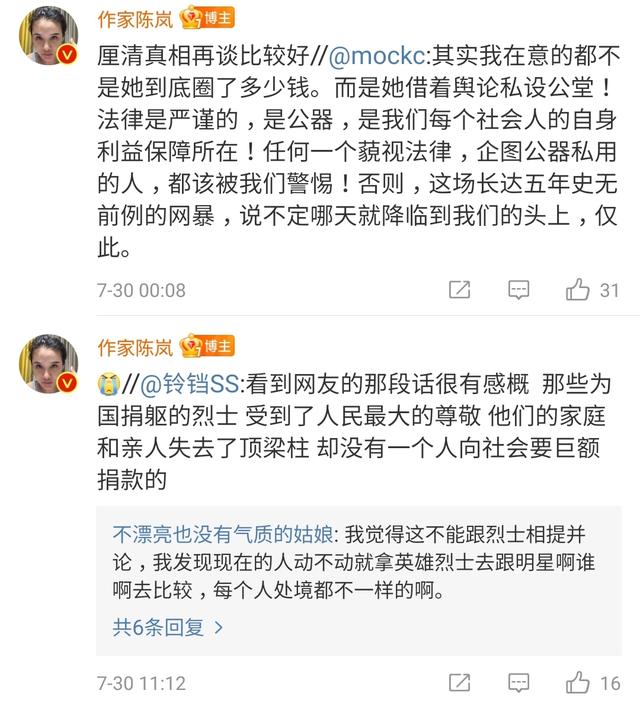Expand the 共6条回复 replies link
This screenshot has height=703, width=640.
[x=168, y=627]
